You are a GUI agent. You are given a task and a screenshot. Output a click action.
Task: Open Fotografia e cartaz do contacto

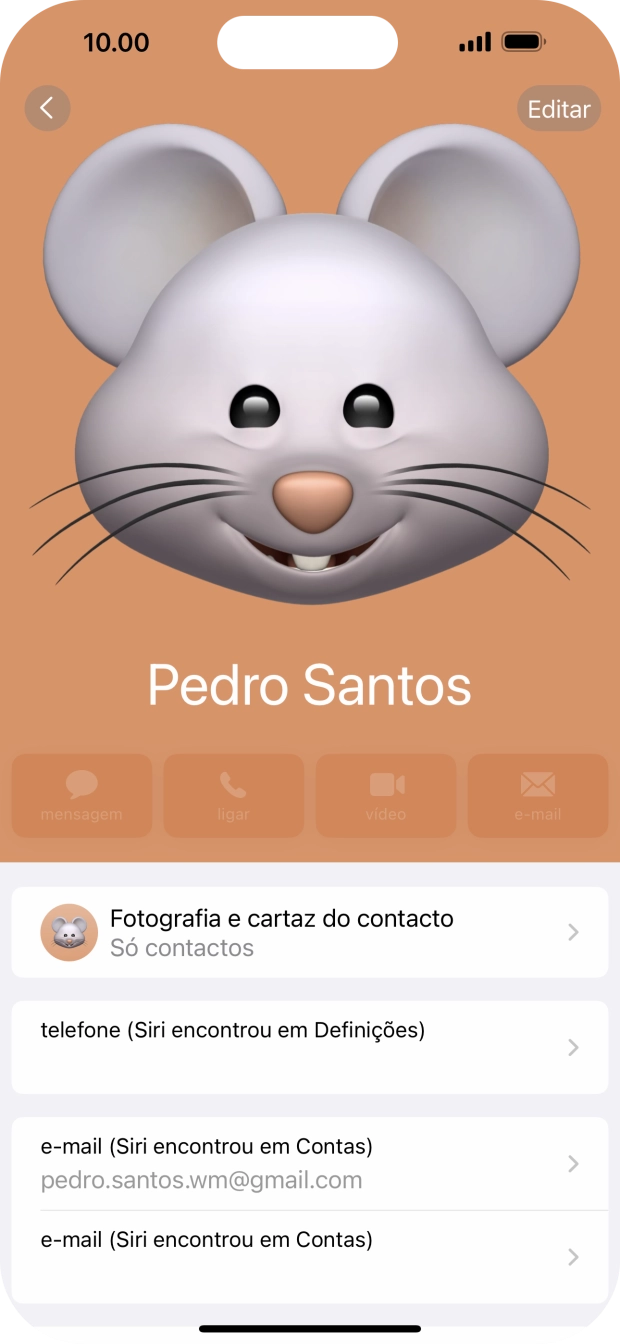pyautogui.click(x=310, y=932)
